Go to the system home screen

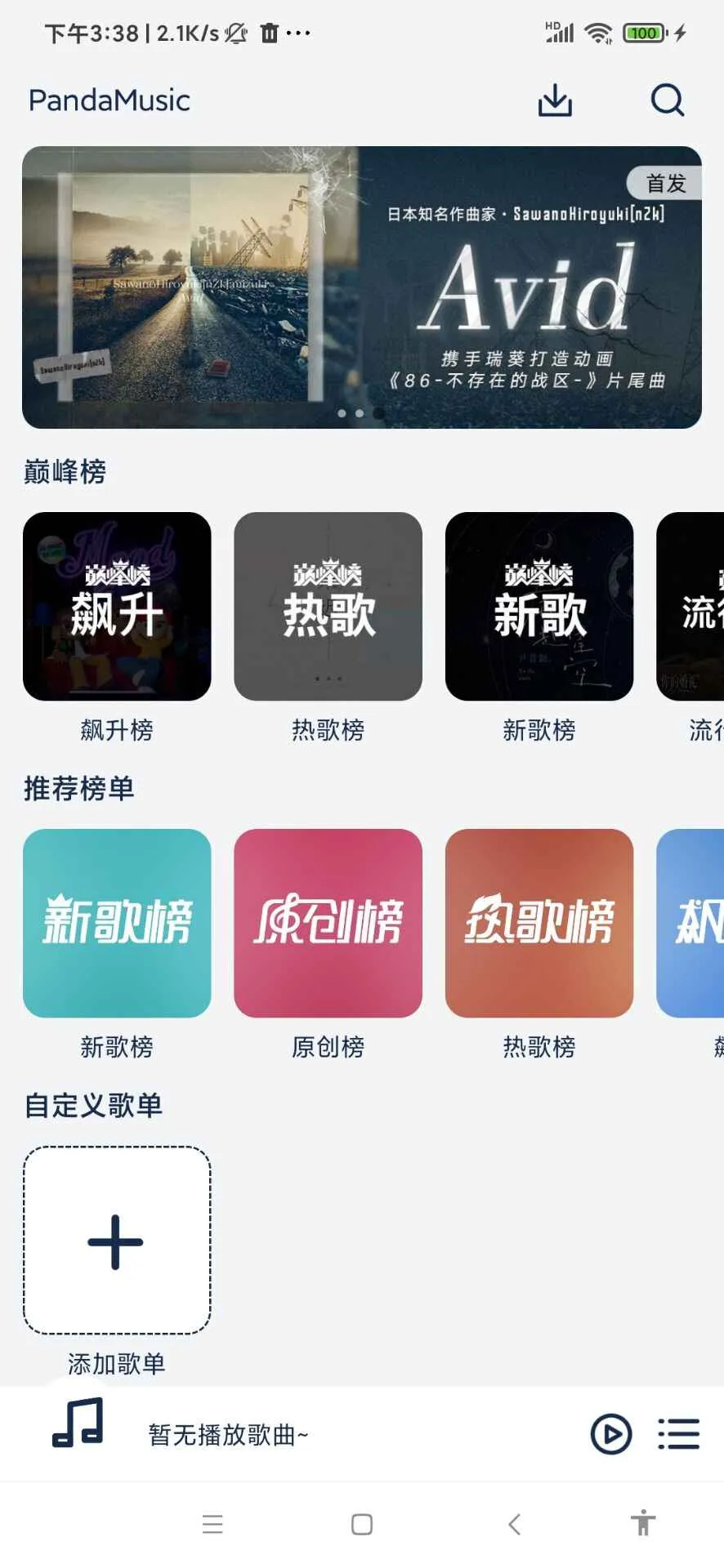tap(362, 1524)
